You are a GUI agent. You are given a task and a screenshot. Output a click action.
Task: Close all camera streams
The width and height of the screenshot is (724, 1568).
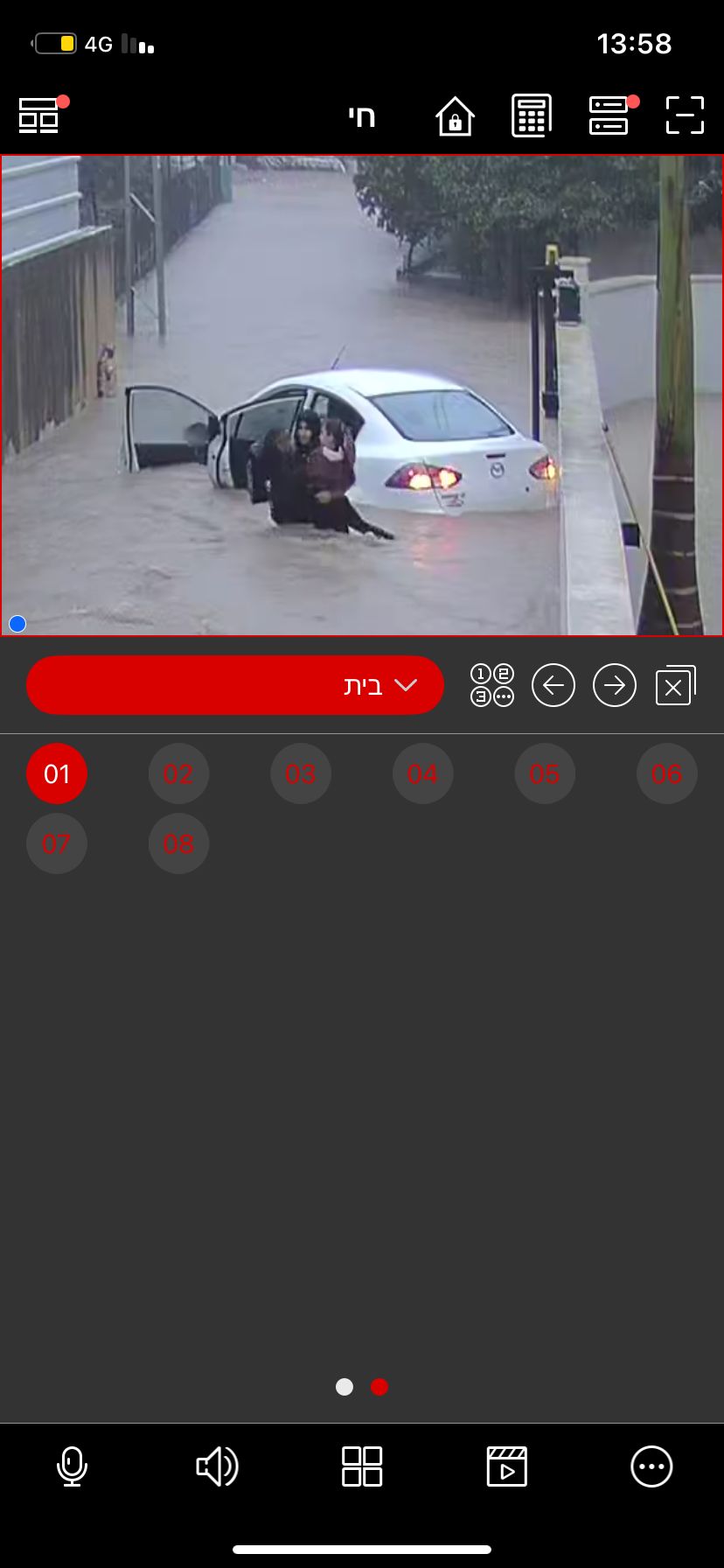[x=675, y=685]
